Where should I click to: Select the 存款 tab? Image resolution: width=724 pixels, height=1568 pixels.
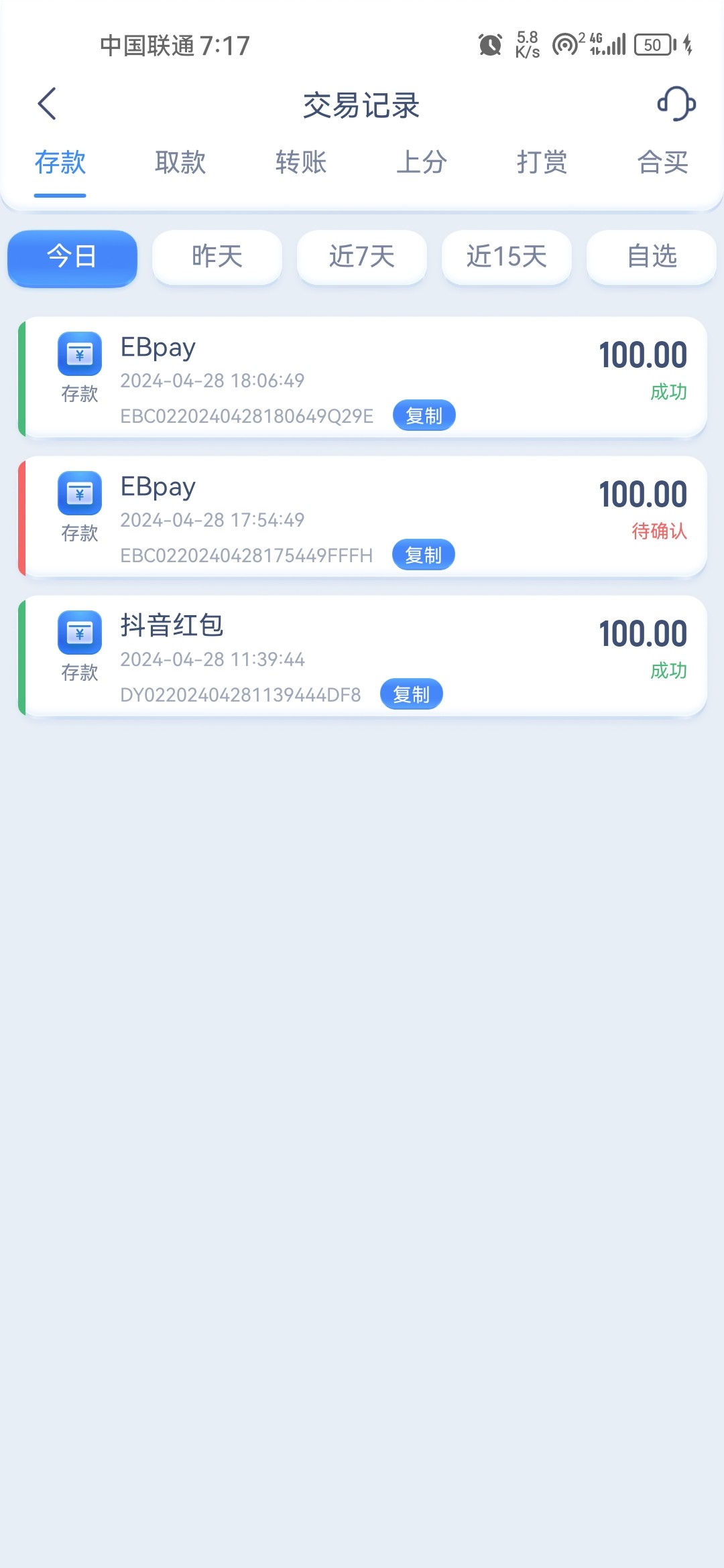click(60, 162)
